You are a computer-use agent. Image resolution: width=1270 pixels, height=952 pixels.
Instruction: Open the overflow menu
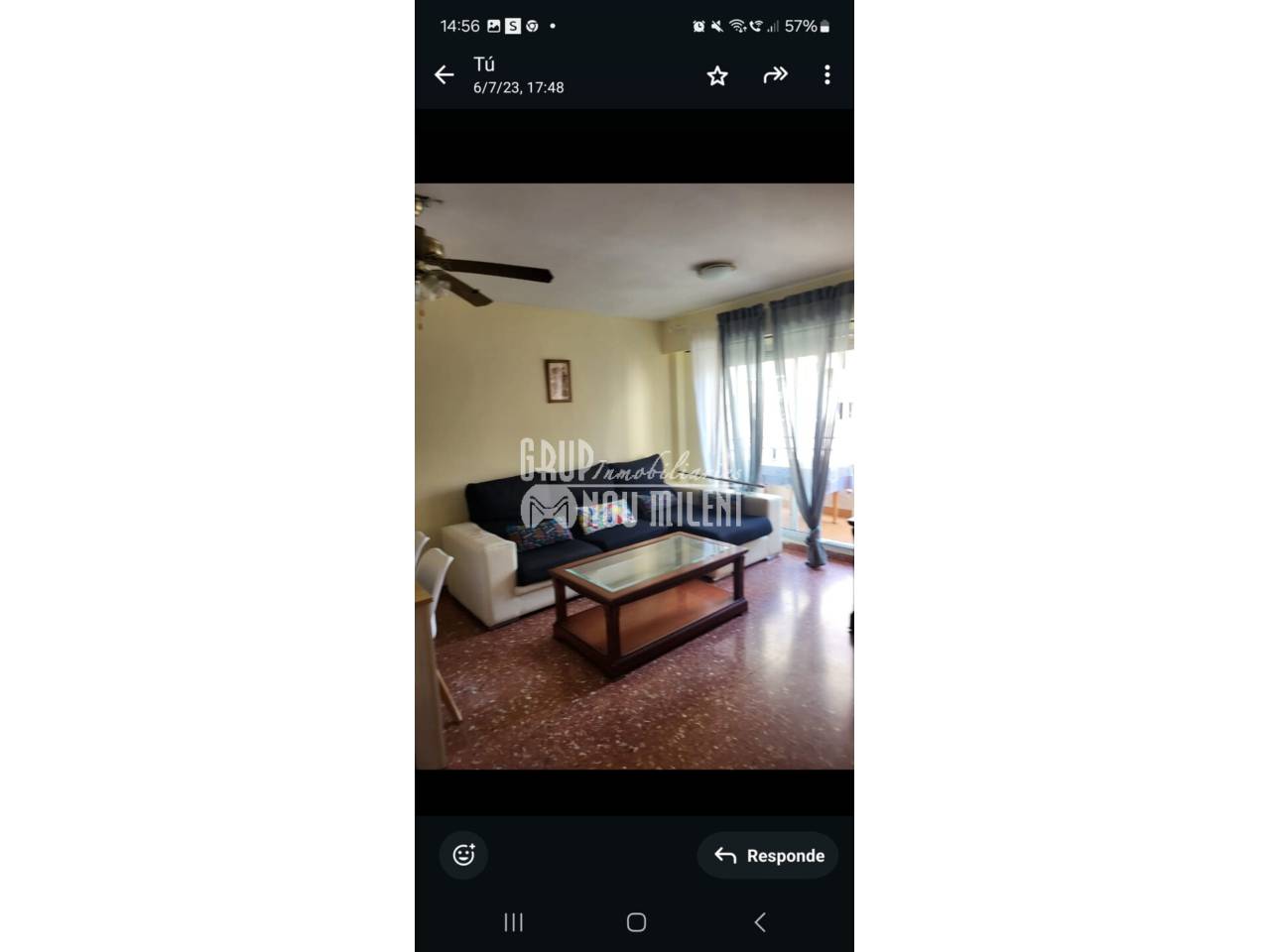click(x=826, y=75)
